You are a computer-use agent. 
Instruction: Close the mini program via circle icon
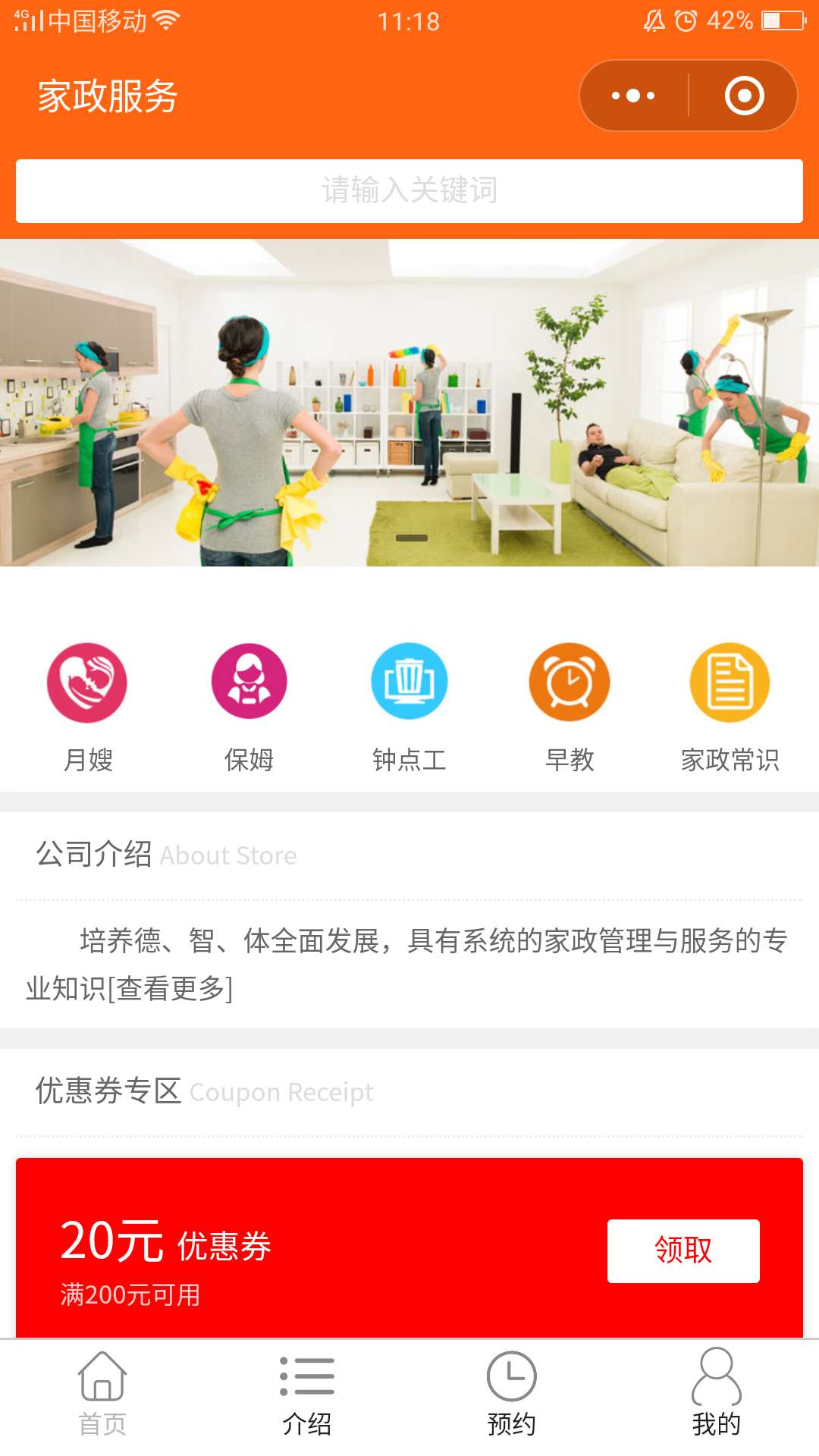744,96
